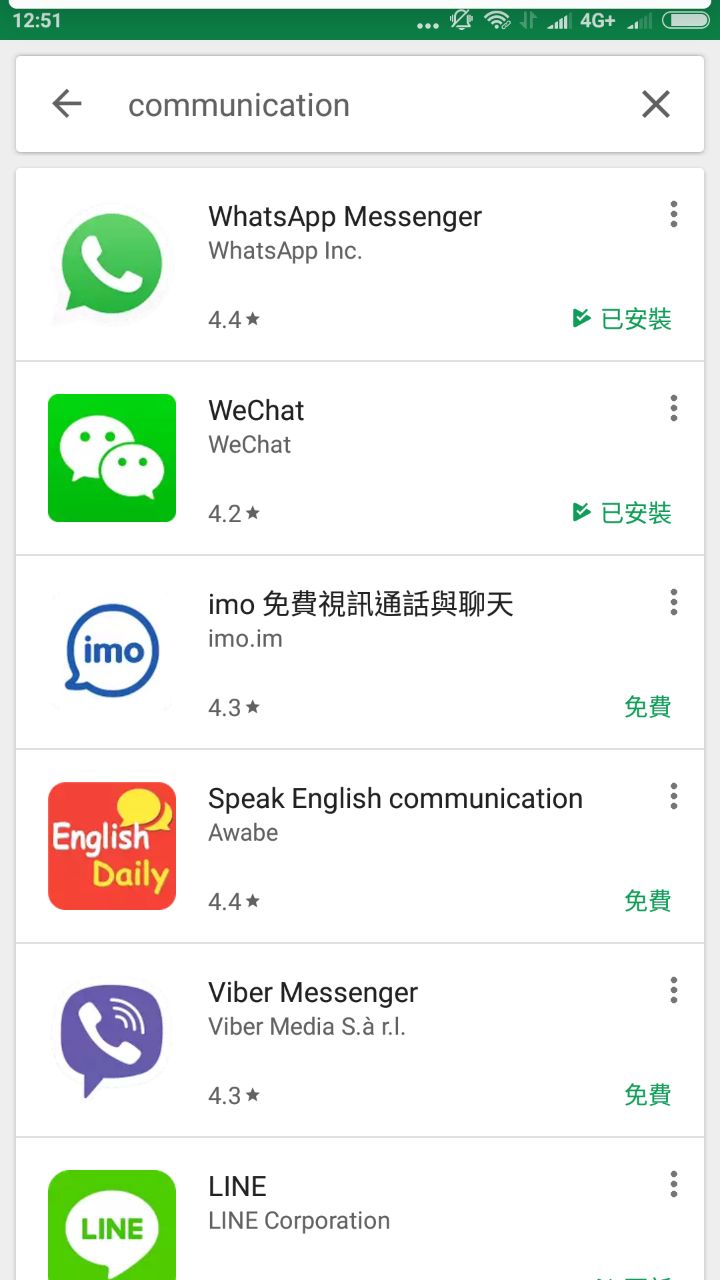Open overflow menu for WhatsApp Messenger
The image size is (720, 1280).
point(673,214)
